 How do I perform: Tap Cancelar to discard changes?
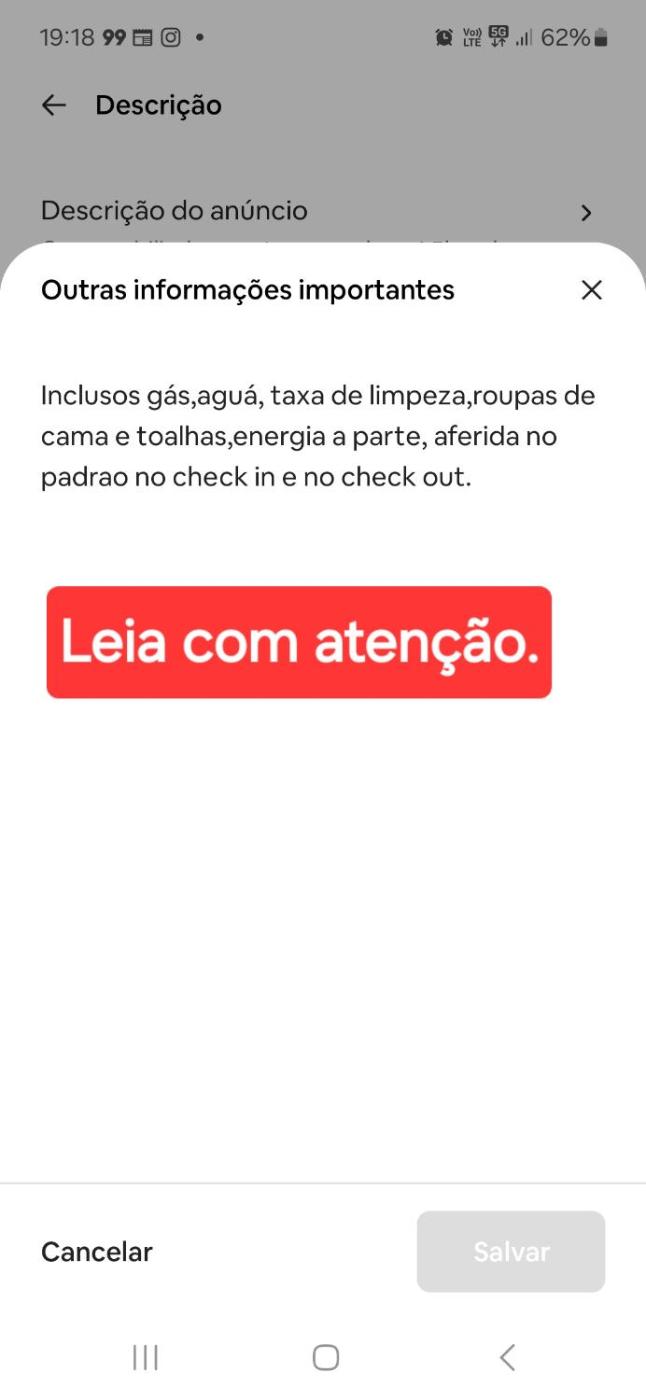[x=96, y=1251]
